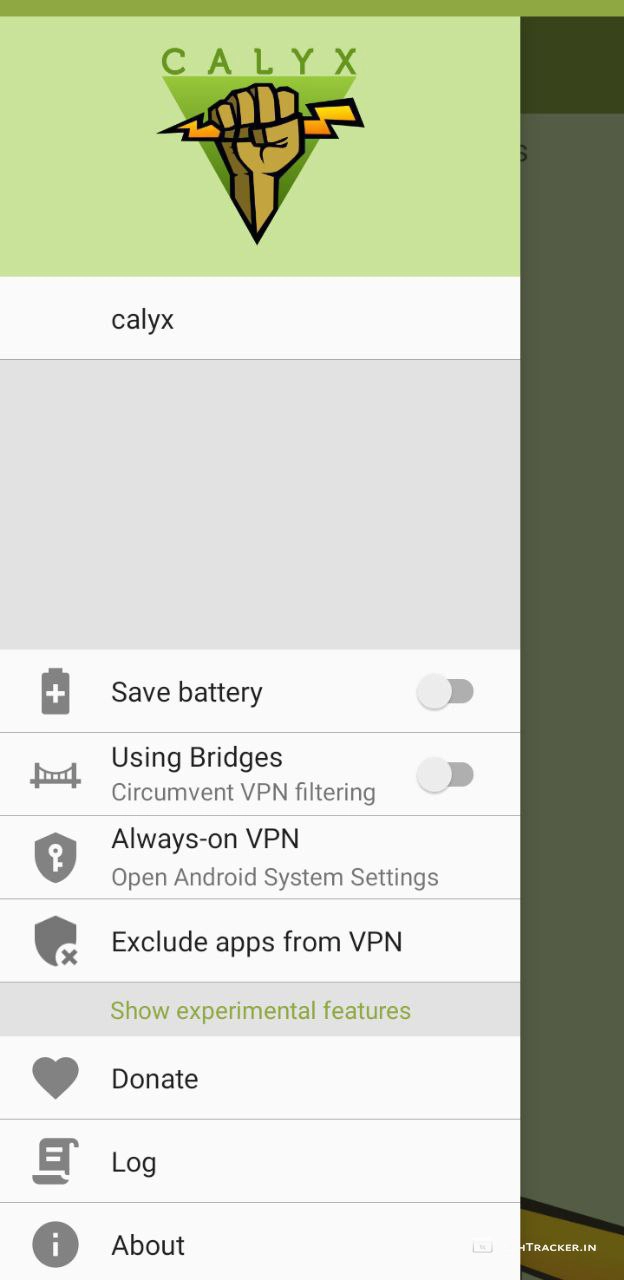The height and width of the screenshot is (1280, 624).
Task: Open Always-on VPN system settings
Action: (260, 857)
